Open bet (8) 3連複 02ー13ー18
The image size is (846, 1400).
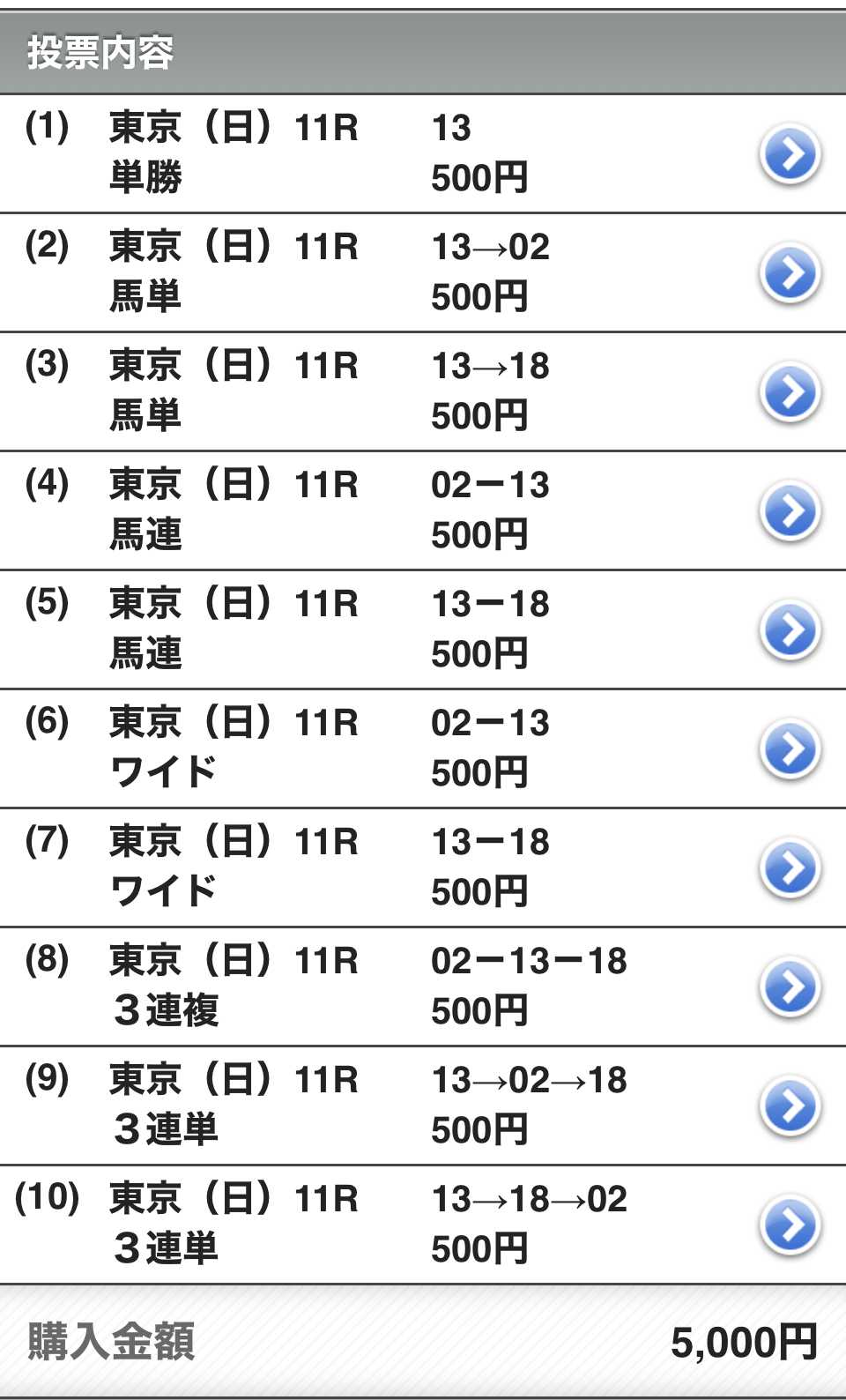click(423, 987)
